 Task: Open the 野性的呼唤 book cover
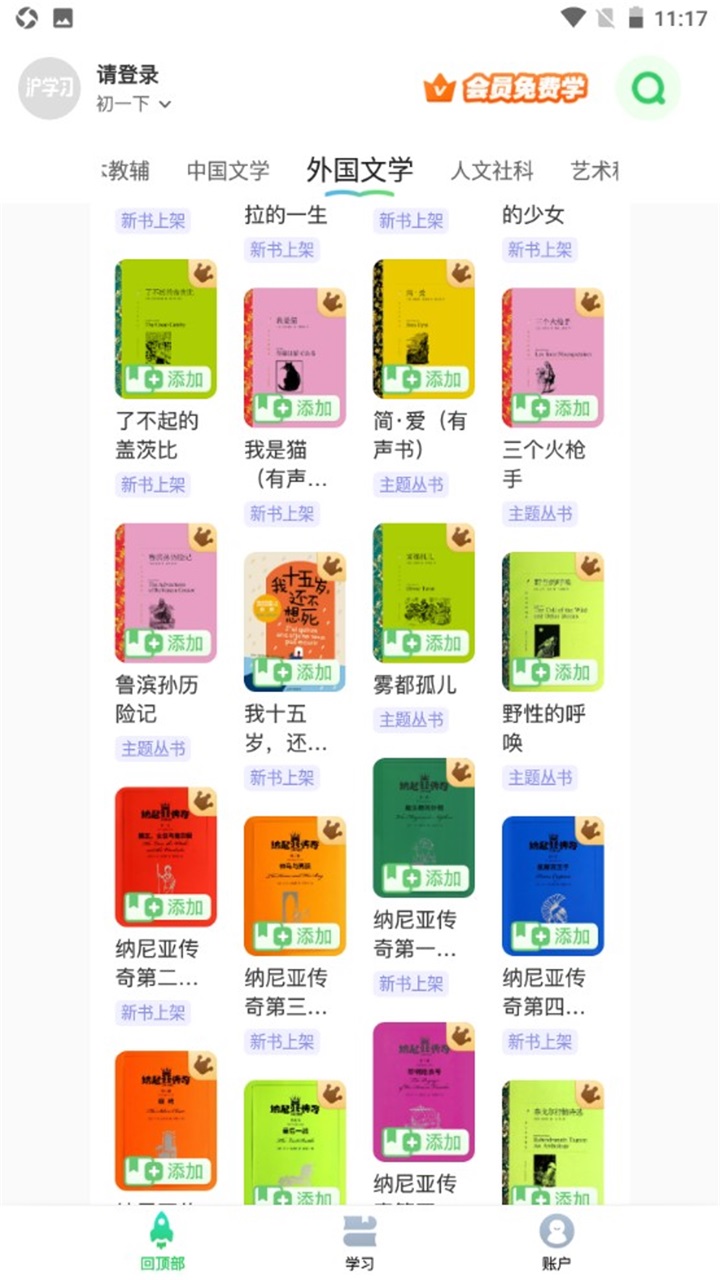553,610
